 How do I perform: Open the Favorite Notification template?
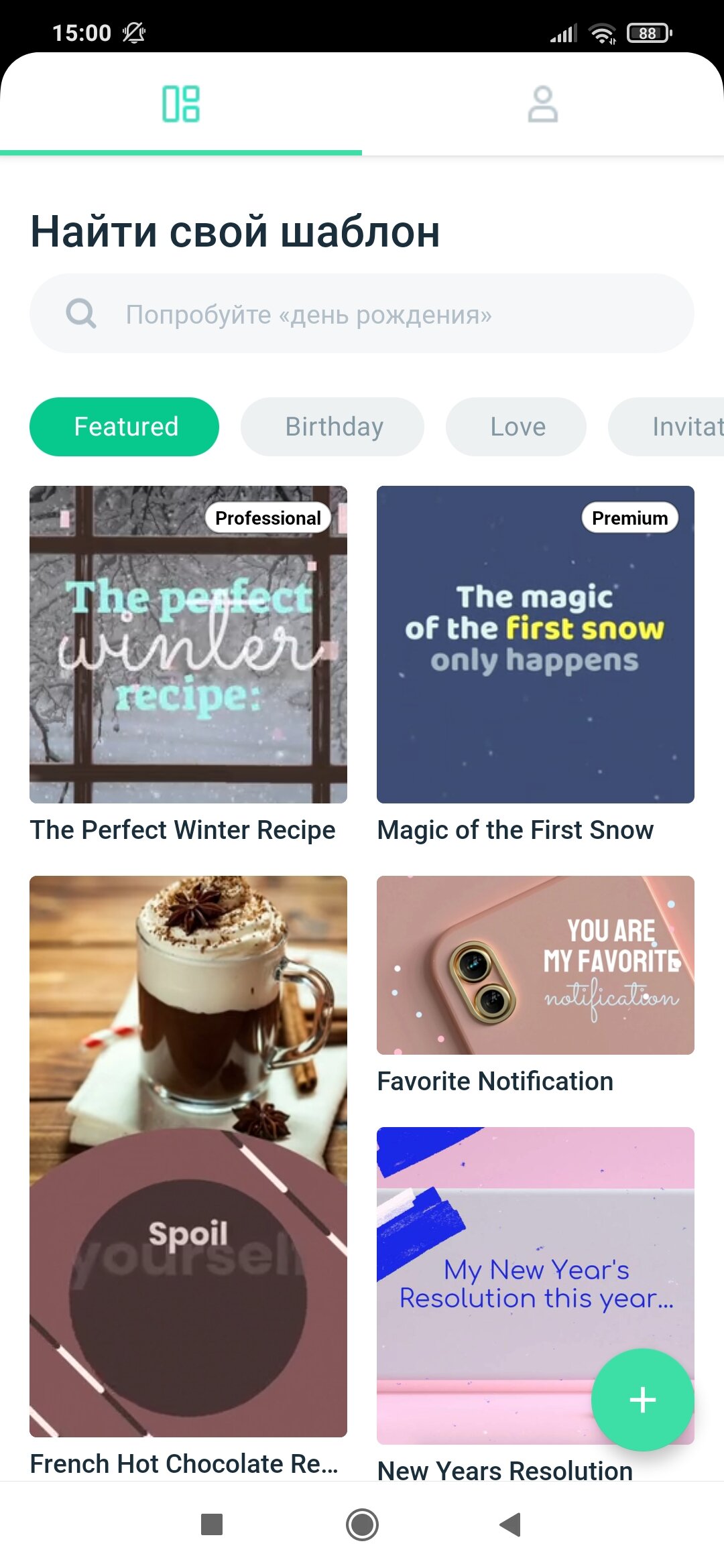[536, 965]
